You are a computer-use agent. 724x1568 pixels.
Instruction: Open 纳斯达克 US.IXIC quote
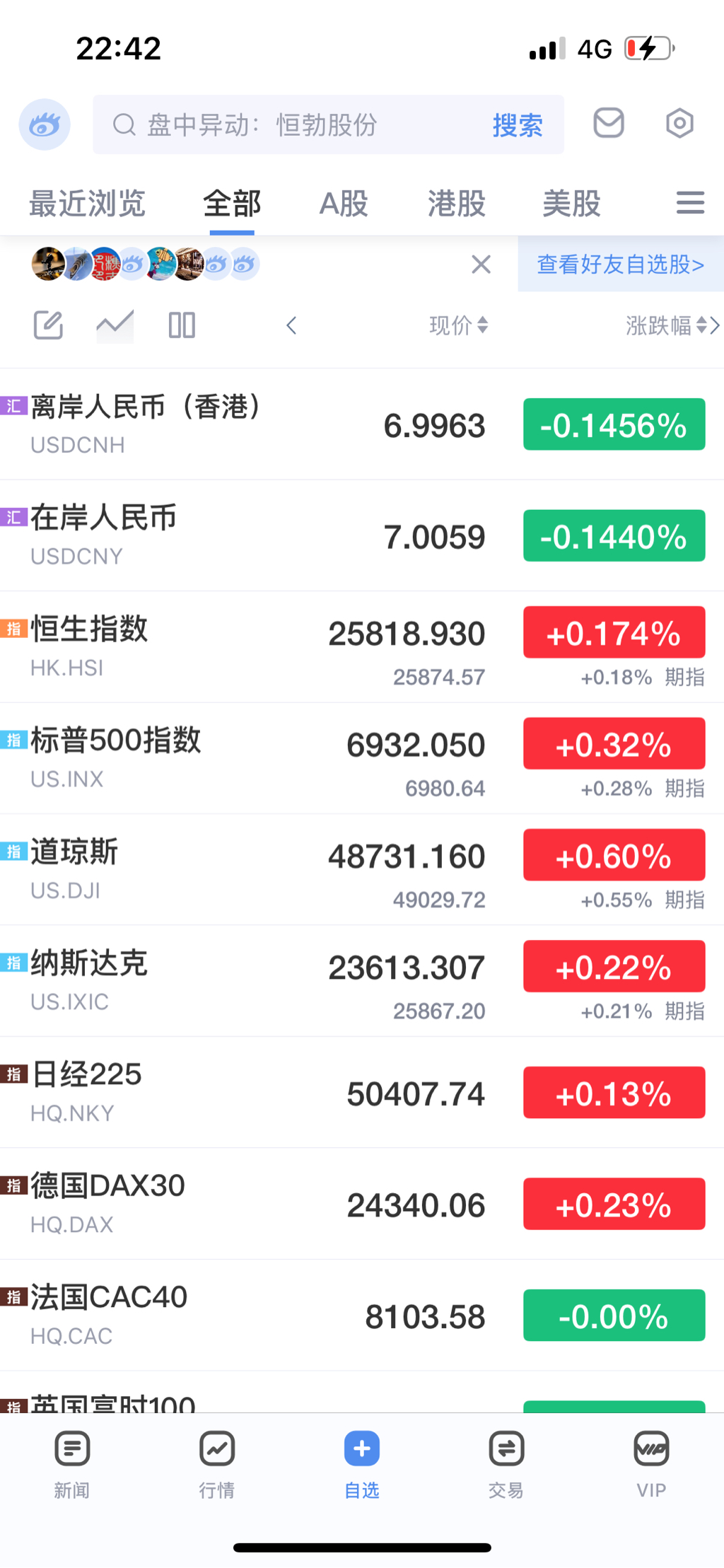212,980
